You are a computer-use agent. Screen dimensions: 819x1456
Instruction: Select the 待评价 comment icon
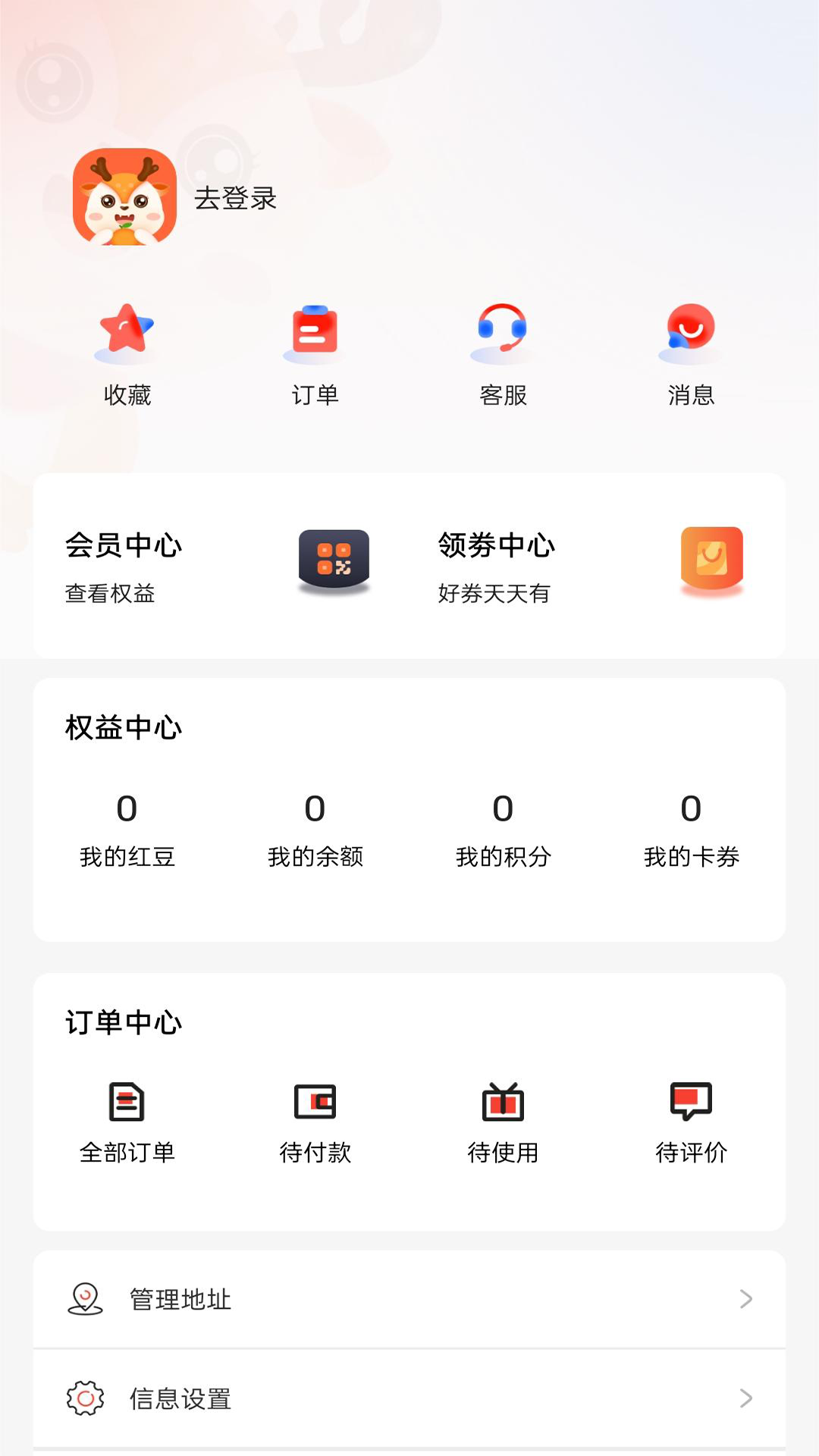pyautogui.click(x=691, y=1103)
